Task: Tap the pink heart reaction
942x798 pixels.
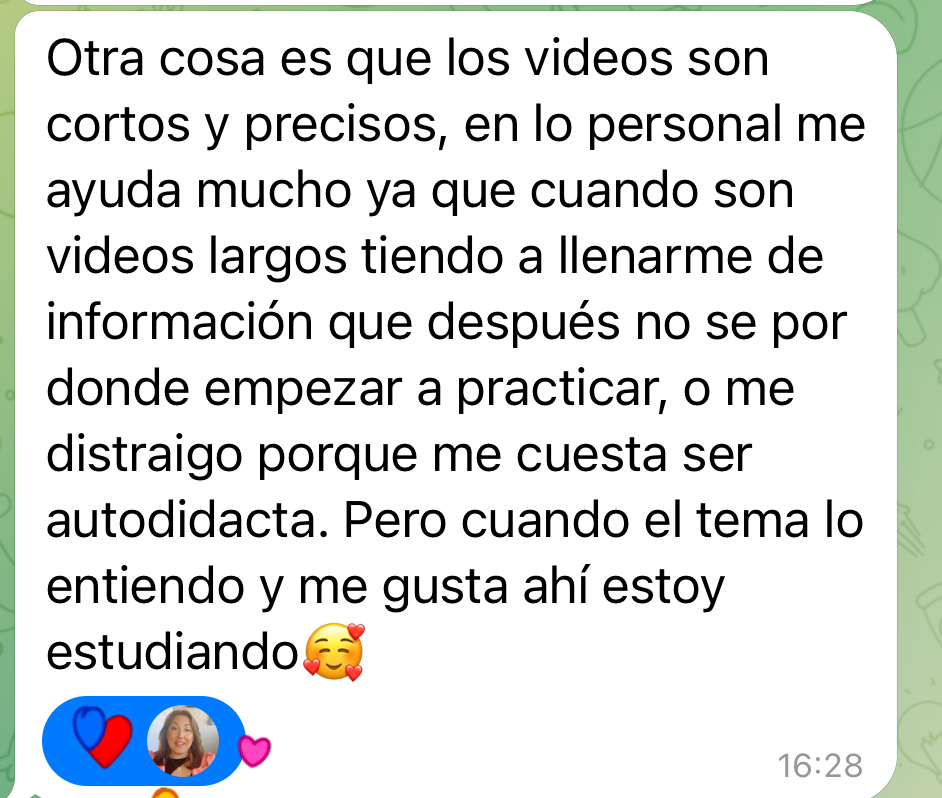Action: tap(253, 750)
